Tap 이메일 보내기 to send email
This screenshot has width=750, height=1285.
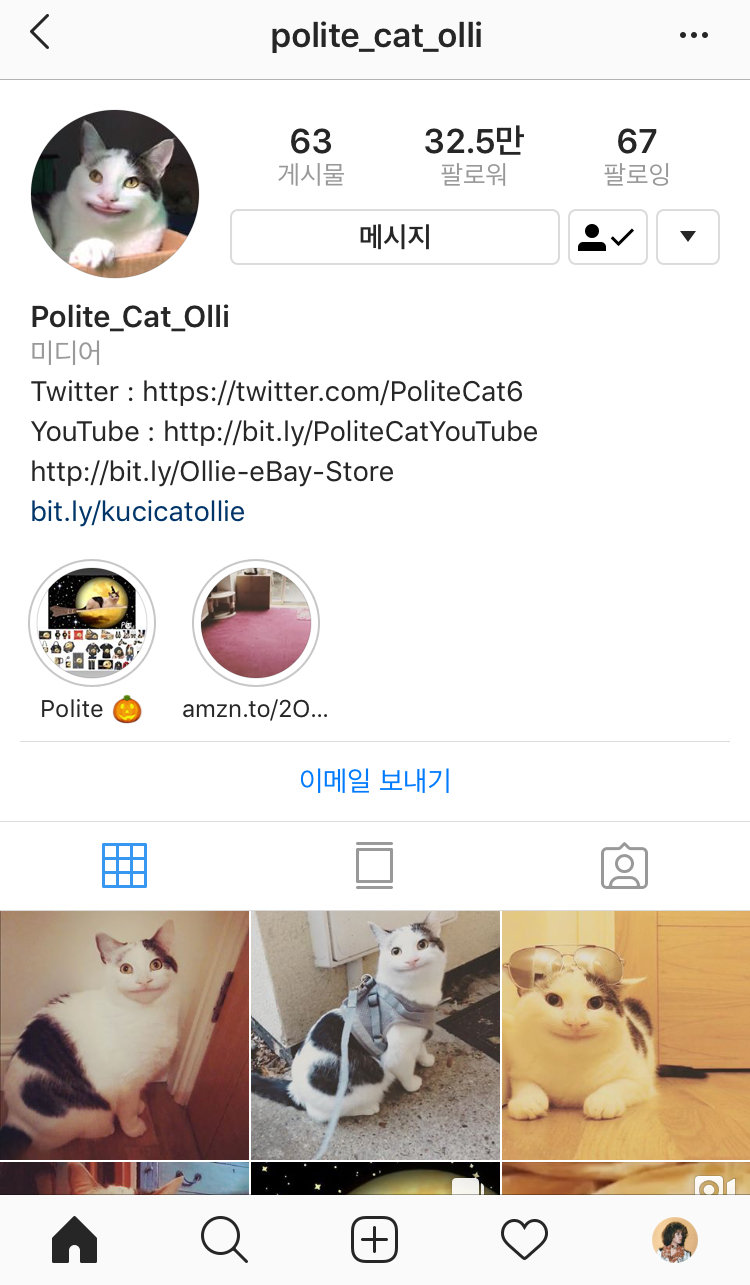point(375,781)
